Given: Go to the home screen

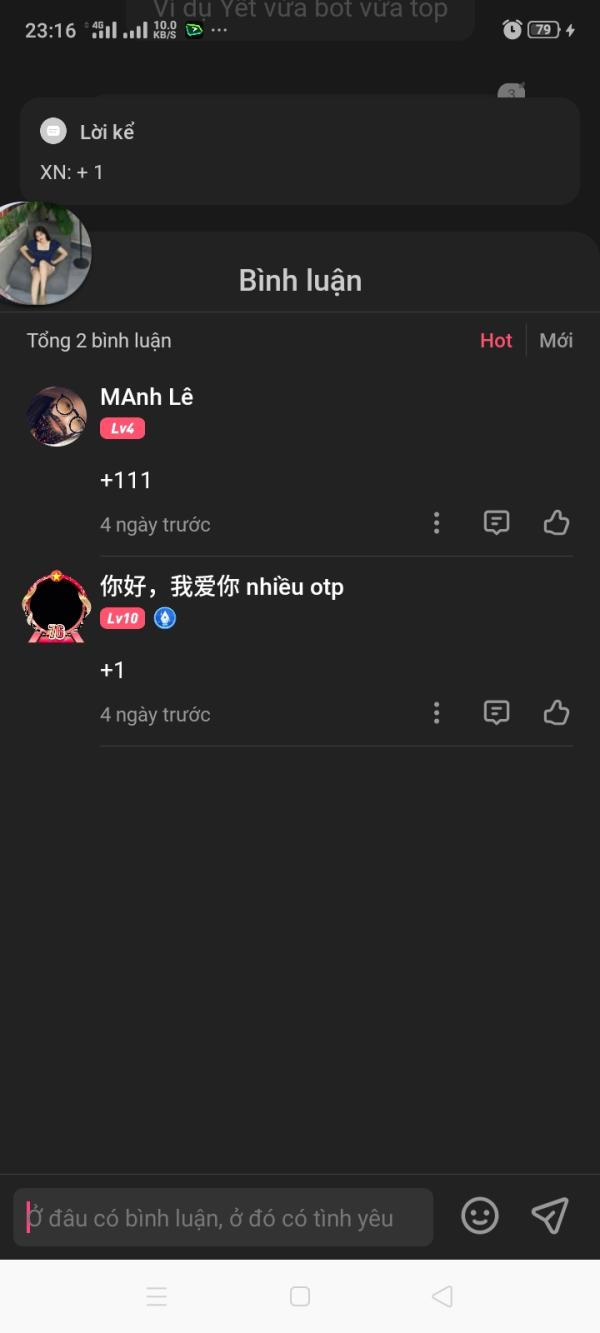Looking at the screenshot, I should 300,1297.
